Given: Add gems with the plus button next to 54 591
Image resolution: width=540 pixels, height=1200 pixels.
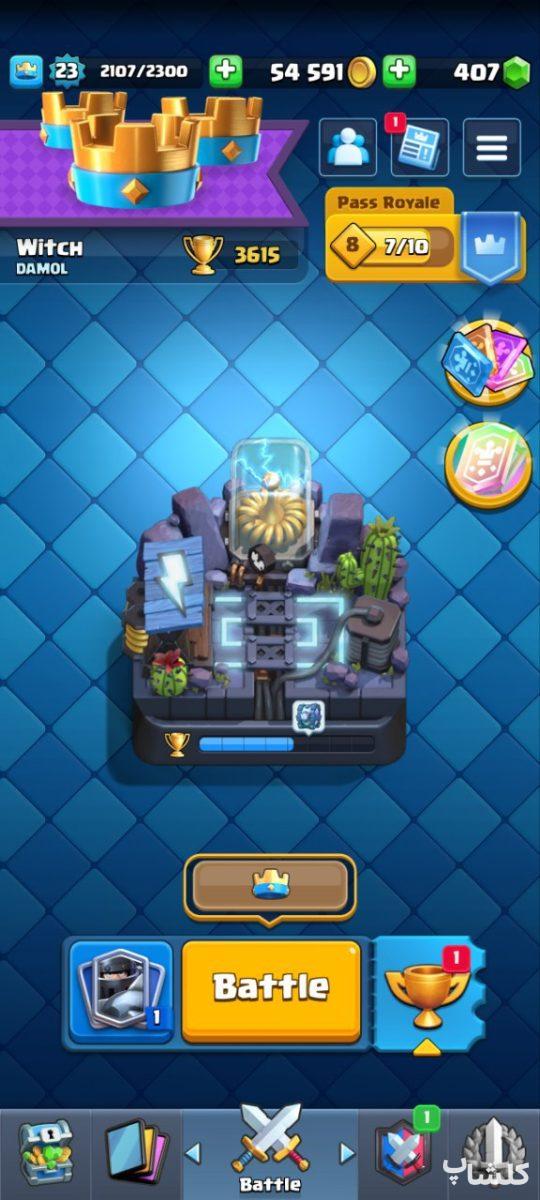Looking at the screenshot, I should pos(398,71).
